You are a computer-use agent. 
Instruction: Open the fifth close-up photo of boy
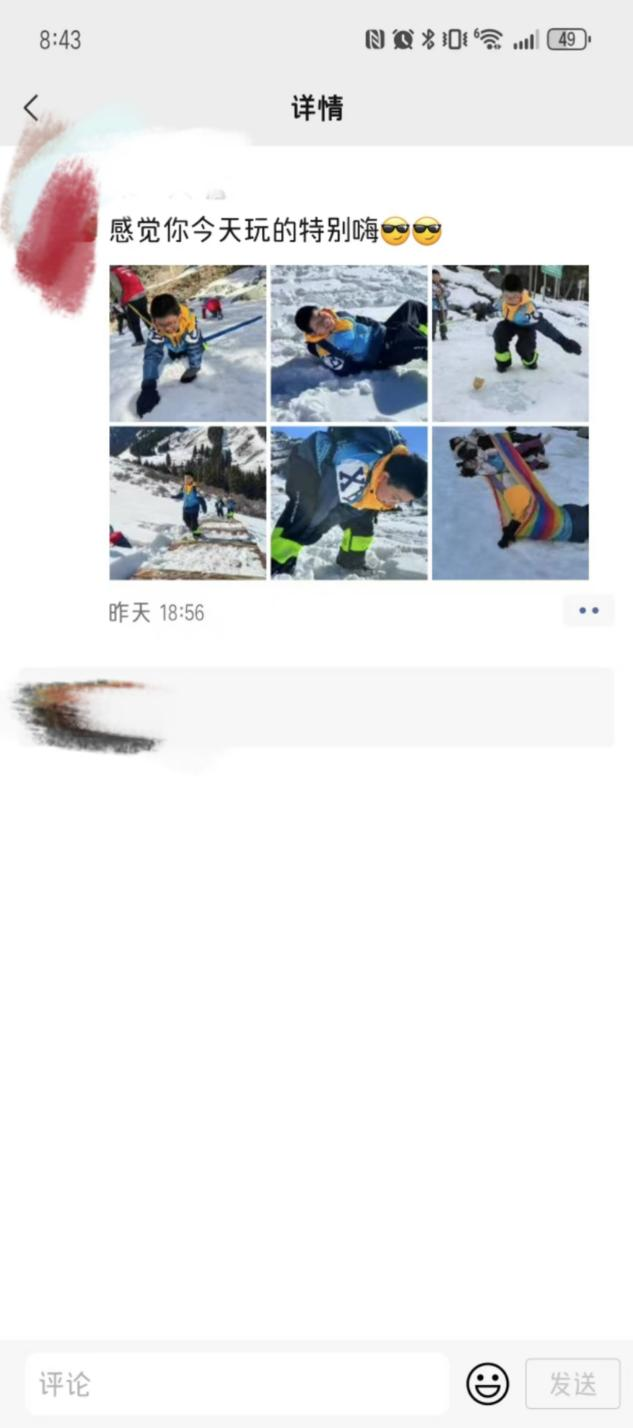[349, 503]
